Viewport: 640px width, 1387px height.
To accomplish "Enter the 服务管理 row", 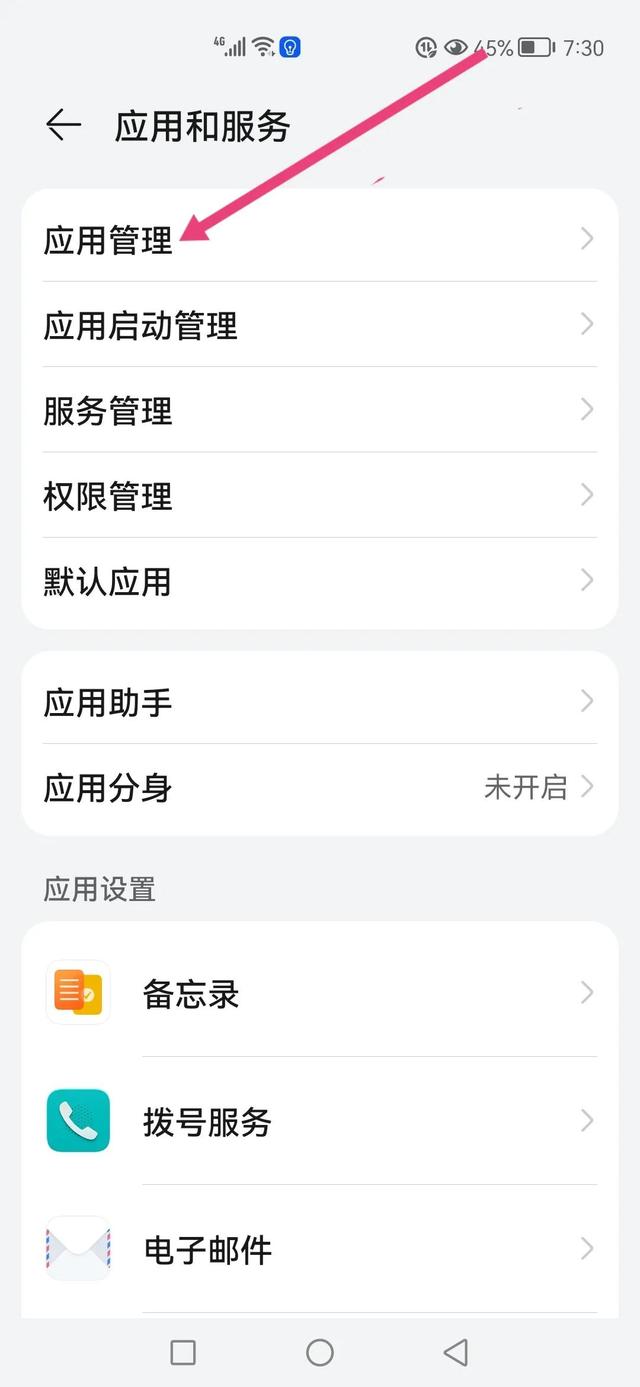I will tap(320, 411).
